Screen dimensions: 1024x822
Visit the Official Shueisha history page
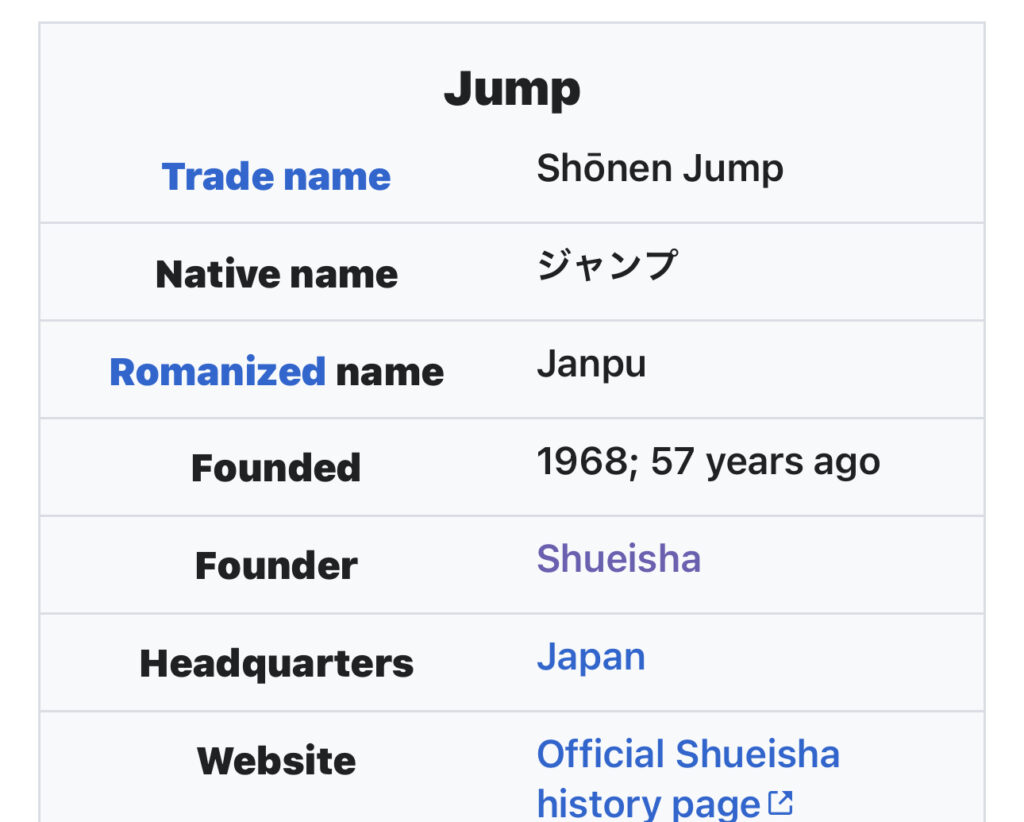pyautogui.click(x=687, y=755)
